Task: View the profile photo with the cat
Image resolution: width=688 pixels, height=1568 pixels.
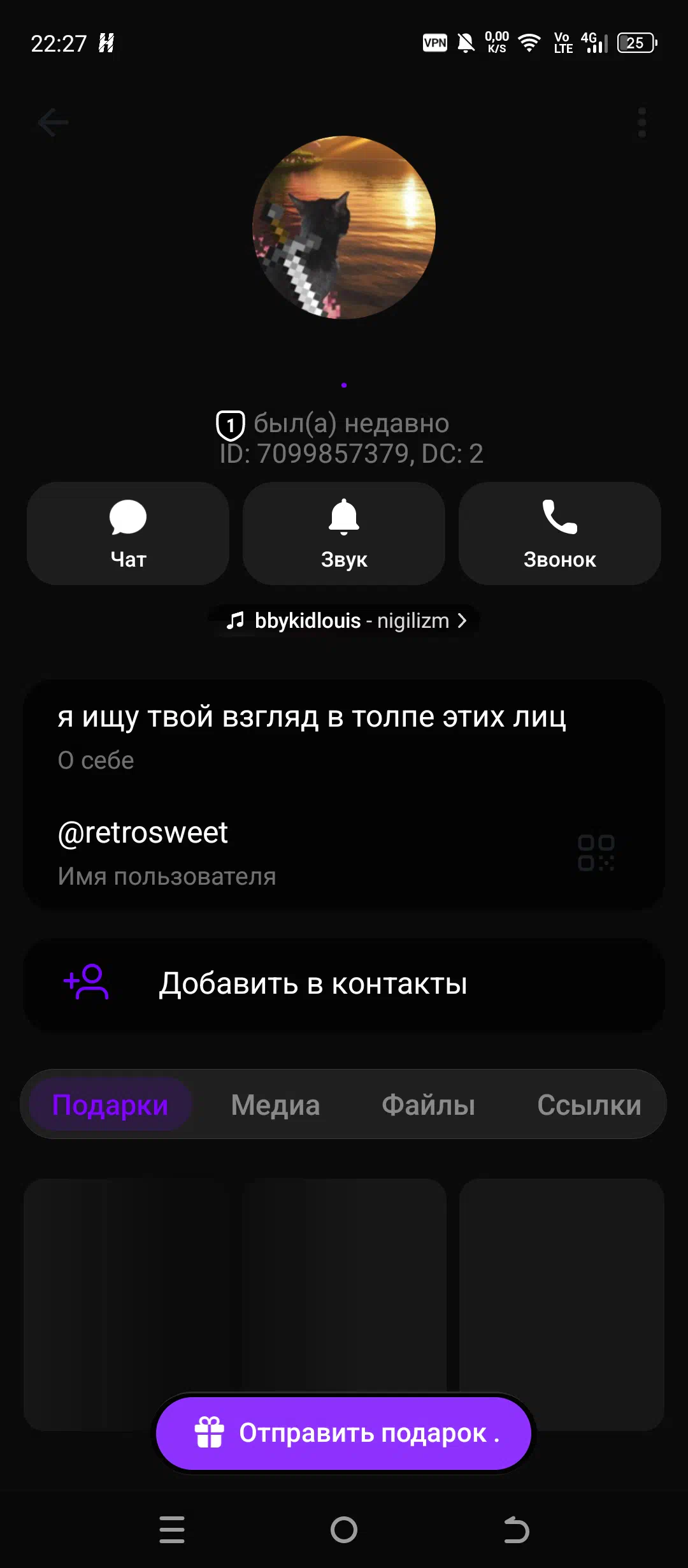Action: click(x=344, y=228)
